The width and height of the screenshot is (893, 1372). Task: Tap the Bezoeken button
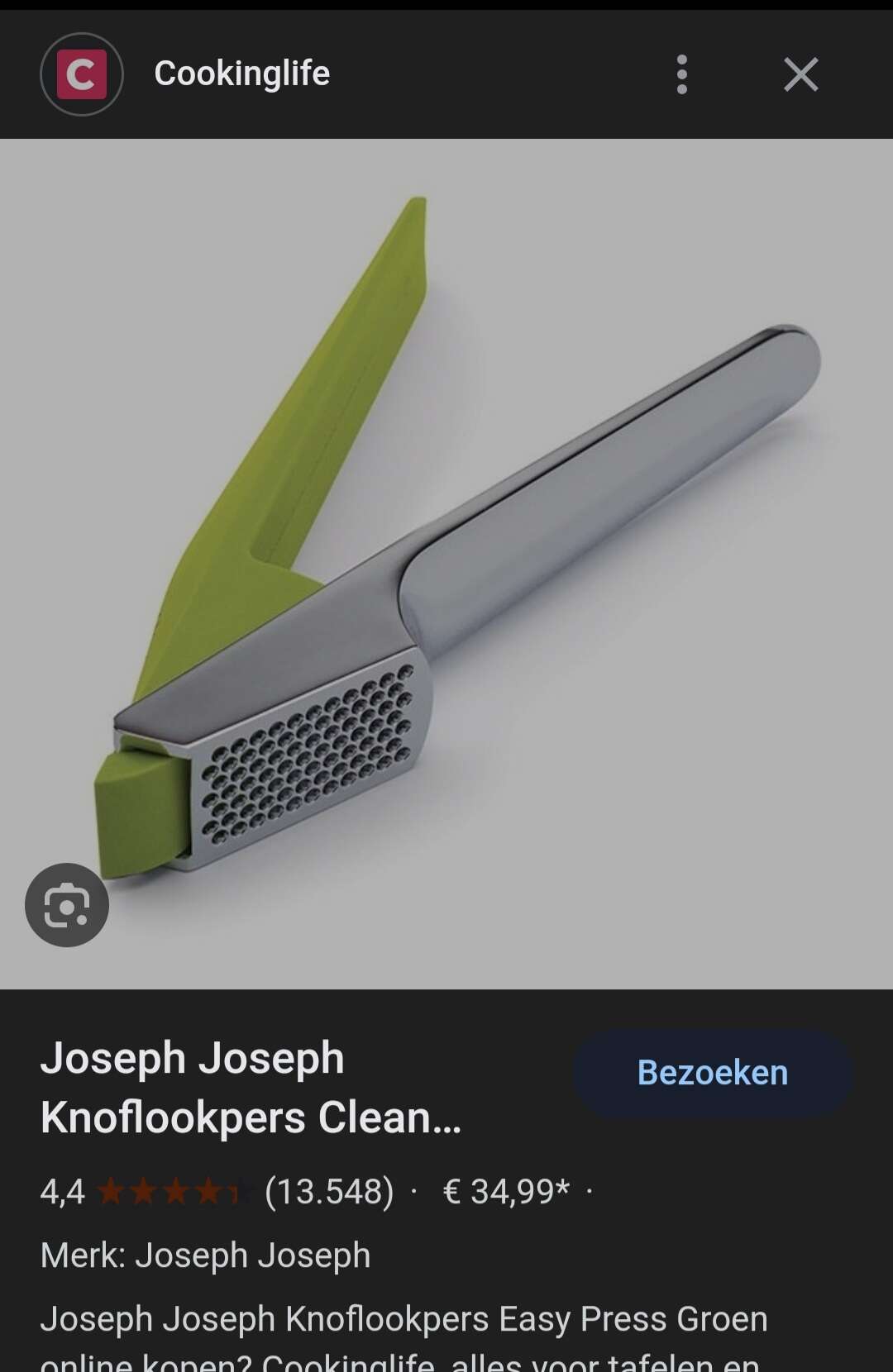pos(712,1073)
